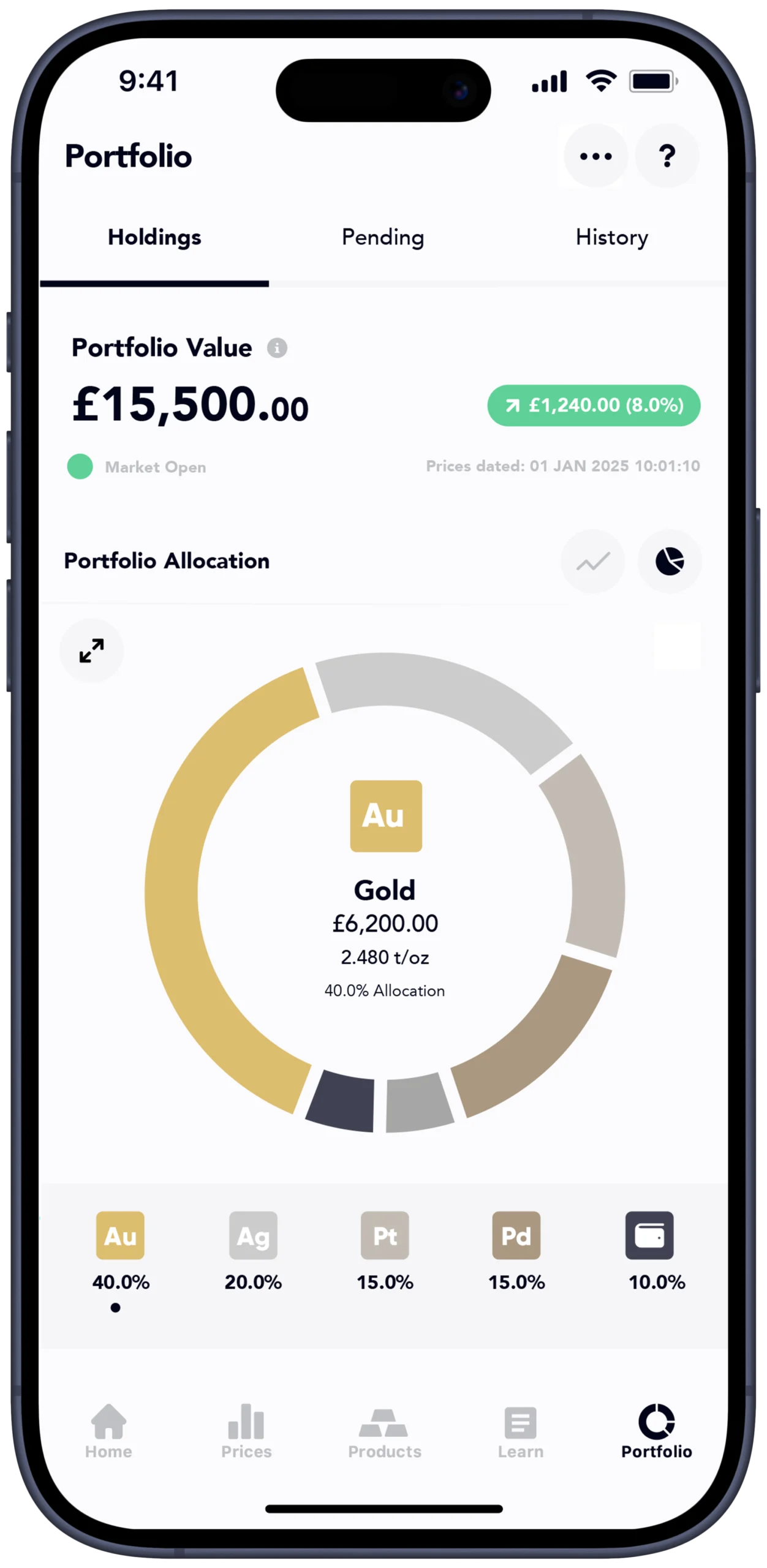The width and height of the screenshot is (767, 1568).
Task: Tap the Portfolio tab in bottom bar
Action: 656,1432
